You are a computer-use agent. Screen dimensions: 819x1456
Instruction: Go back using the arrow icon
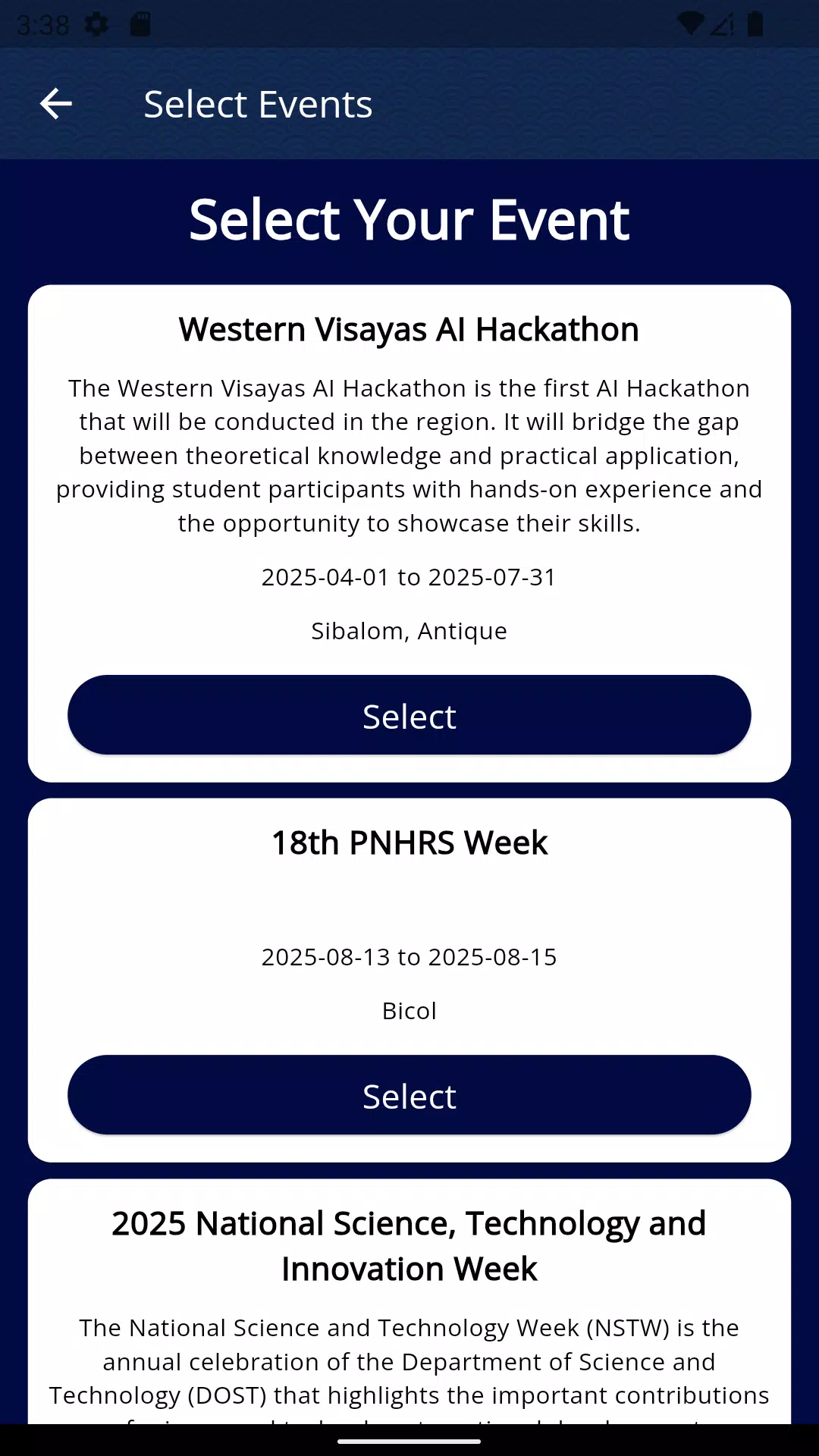[x=55, y=104]
